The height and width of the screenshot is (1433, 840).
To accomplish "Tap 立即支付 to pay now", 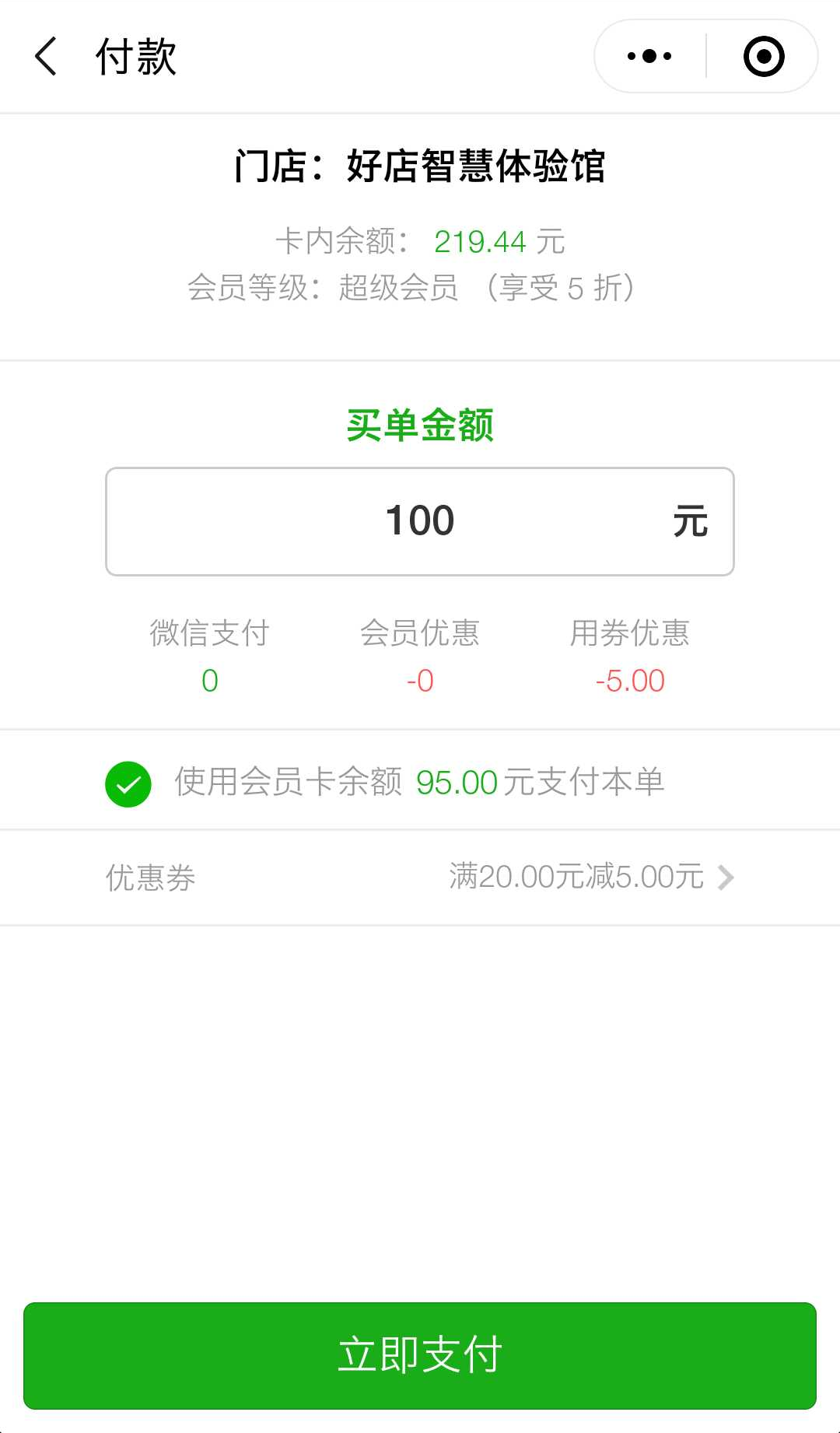I will click(x=420, y=1355).
